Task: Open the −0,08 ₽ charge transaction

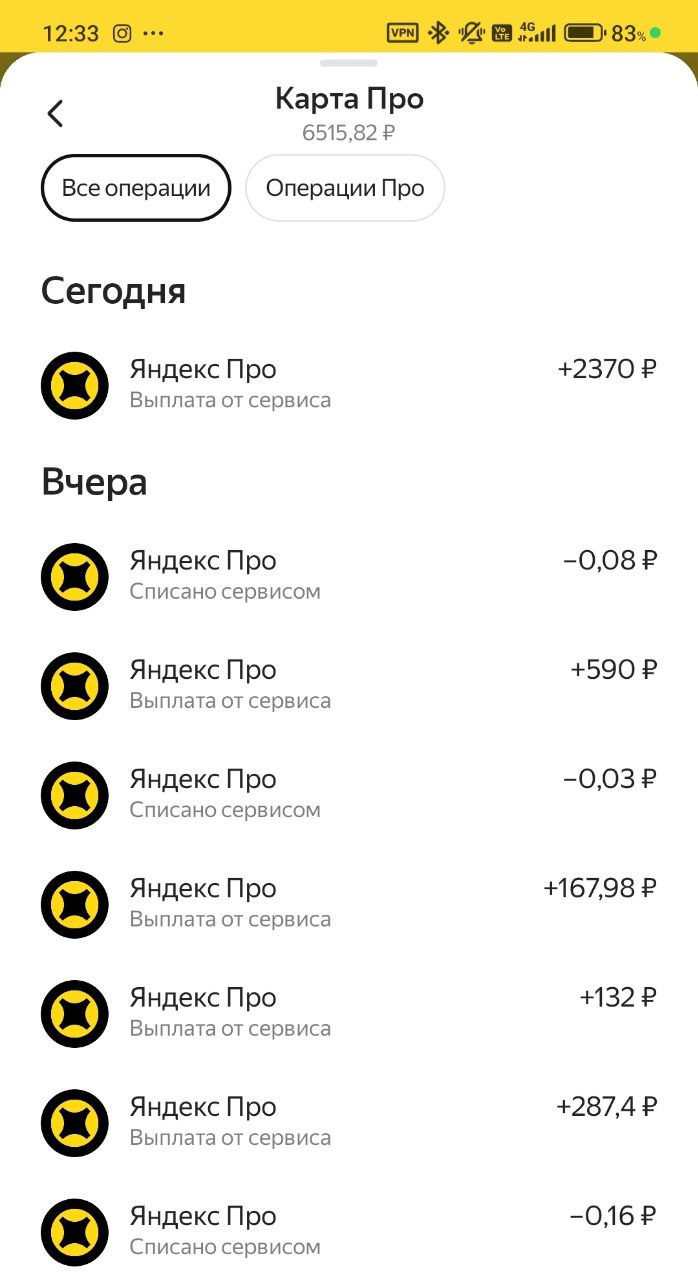Action: click(348, 576)
